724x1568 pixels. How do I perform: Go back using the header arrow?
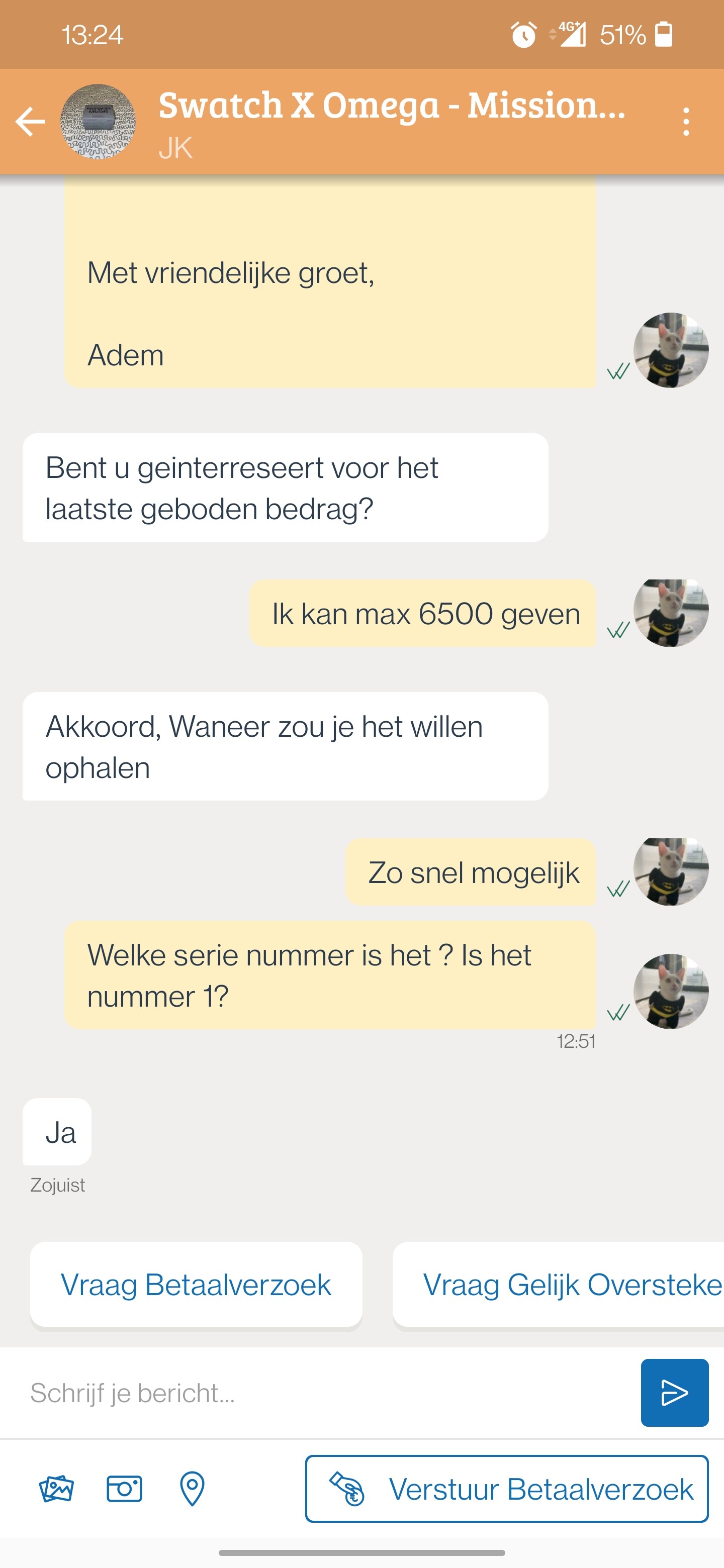pyautogui.click(x=31, y=122)
